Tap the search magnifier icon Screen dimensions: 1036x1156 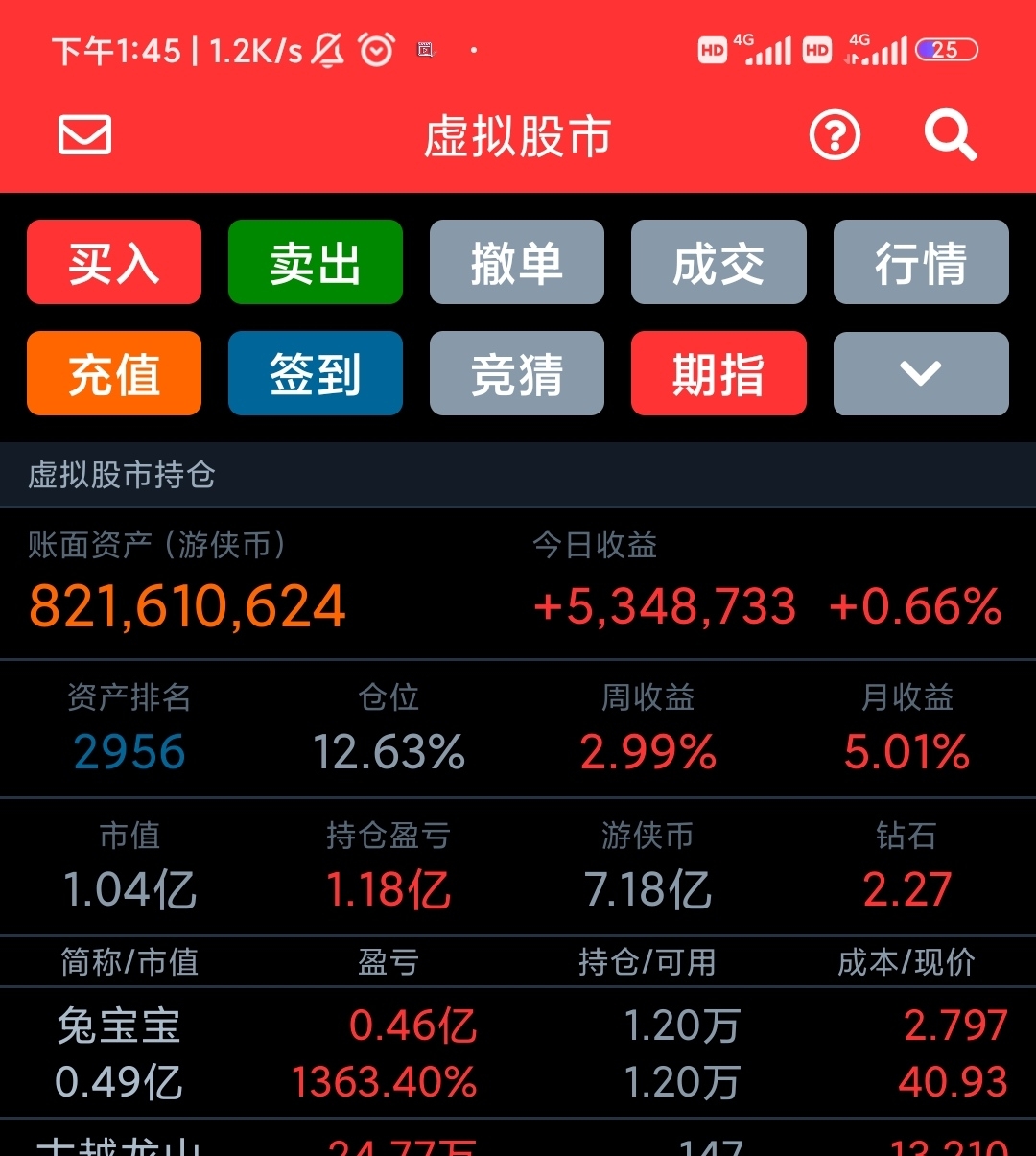click(x=950, y=135)
